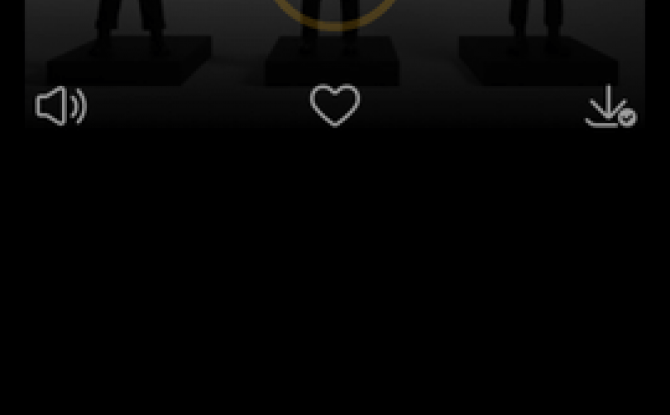The height and width of the screenshot is (415, 670).
Task: Tap the download icon with checkmark
Action: (609, 107)
